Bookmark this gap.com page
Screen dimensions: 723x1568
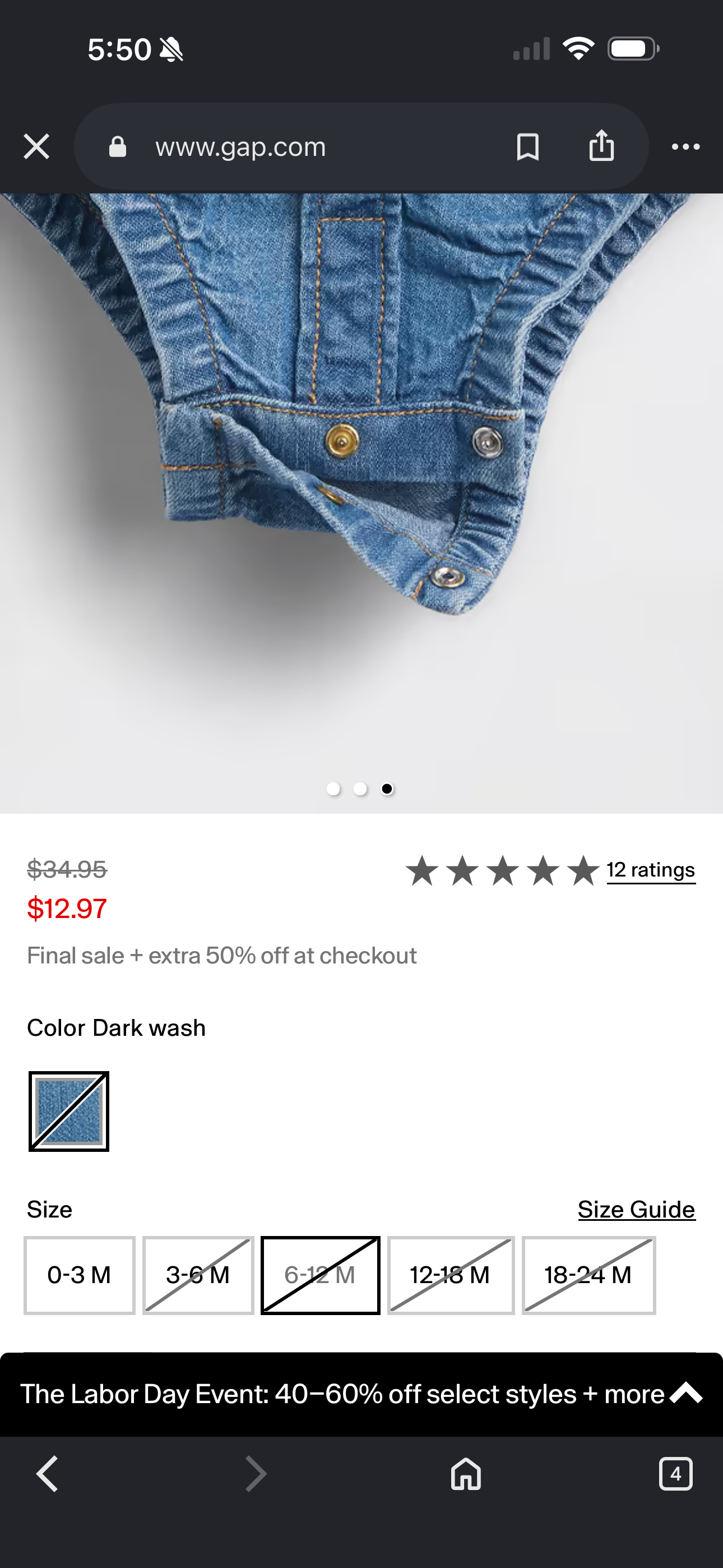[x=527, y=147]
